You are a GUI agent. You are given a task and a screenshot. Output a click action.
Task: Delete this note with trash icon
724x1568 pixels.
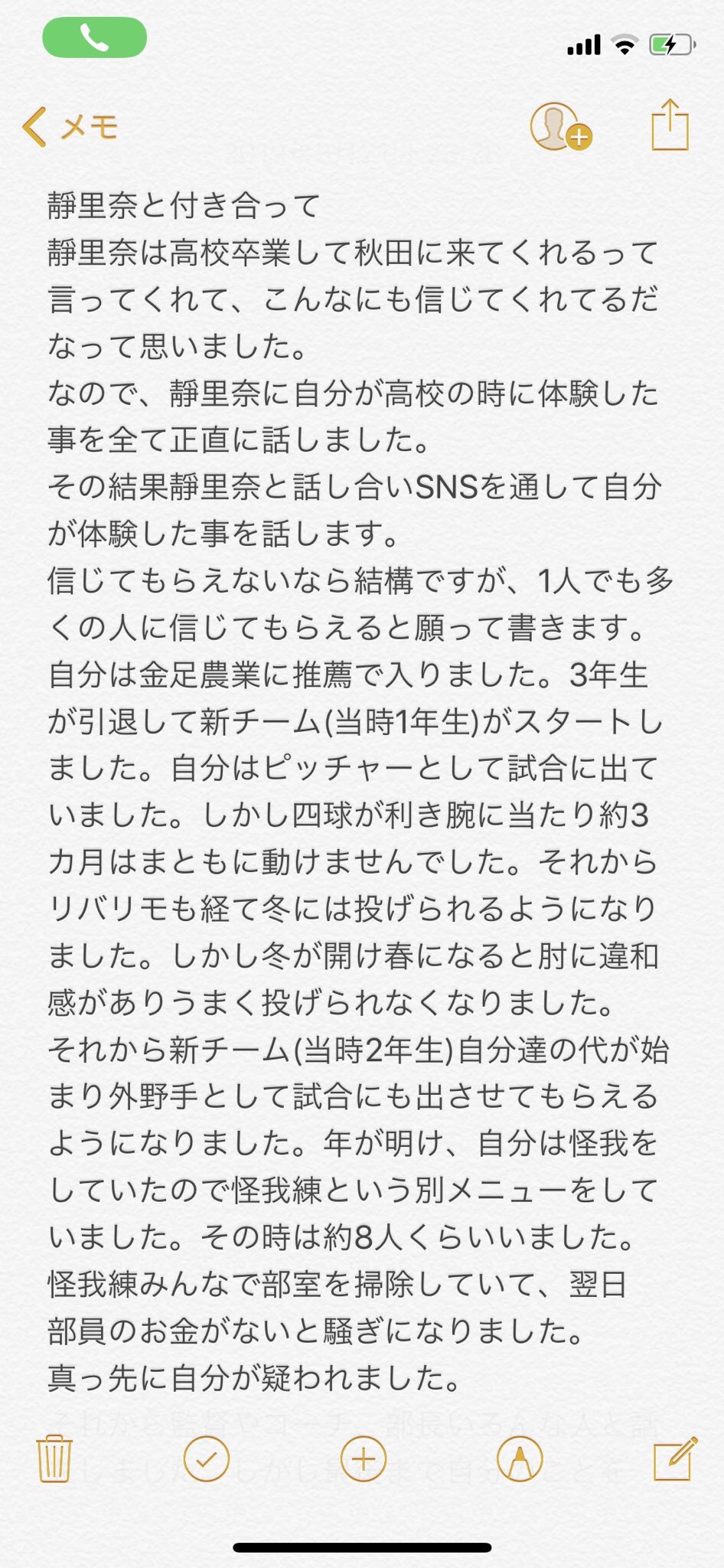click(x=54, y=1459)
